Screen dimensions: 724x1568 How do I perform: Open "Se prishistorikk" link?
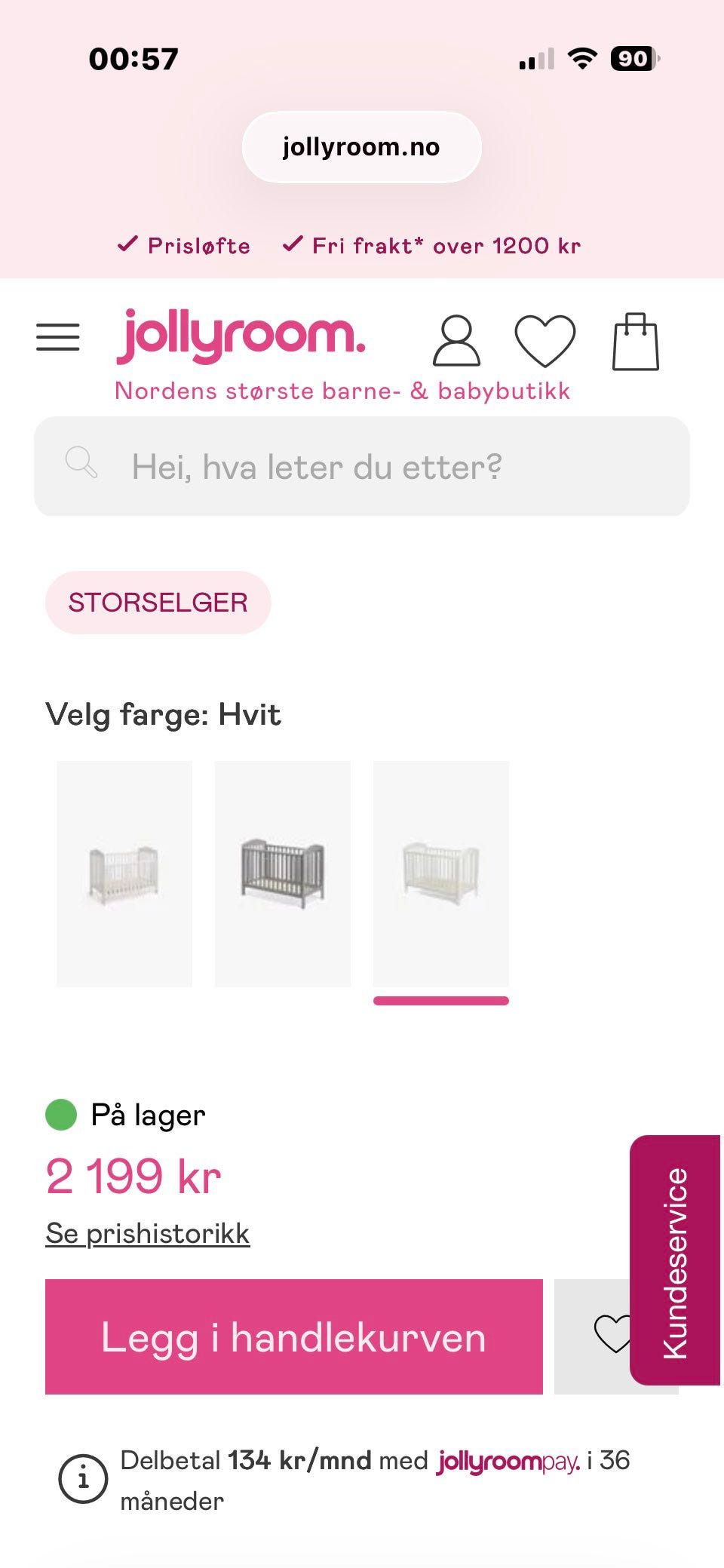[148, 1233]
